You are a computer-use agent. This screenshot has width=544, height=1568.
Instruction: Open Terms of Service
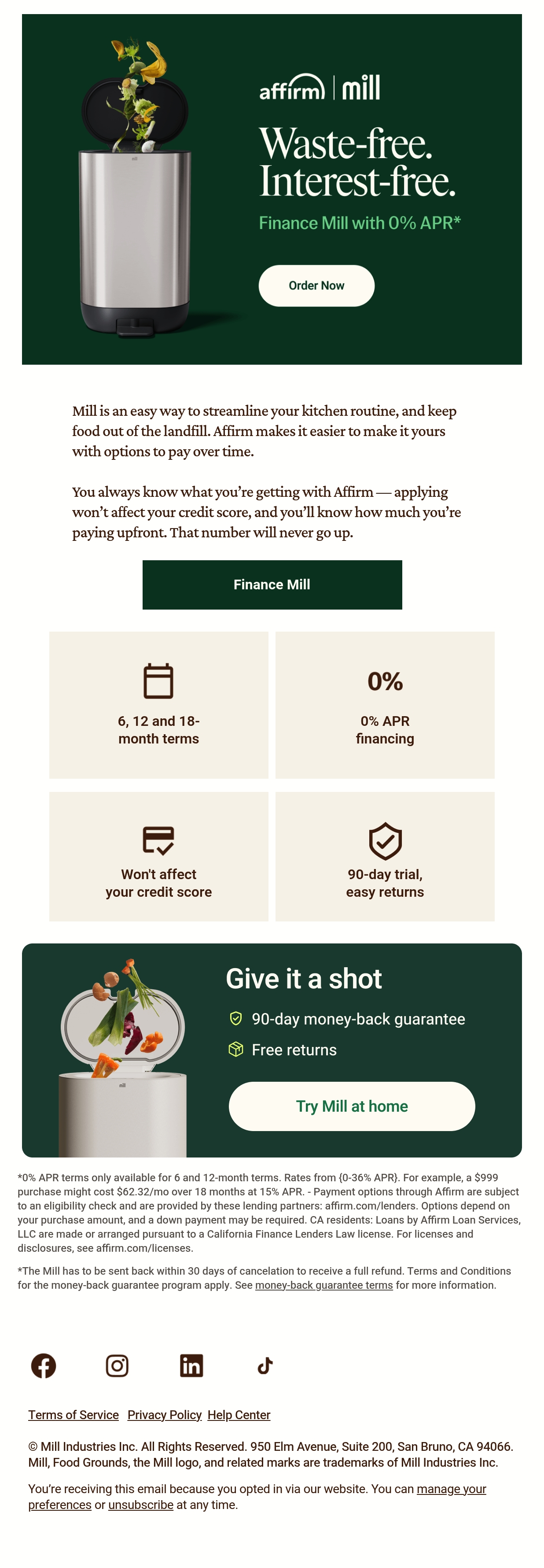[x=74, y=1415]
